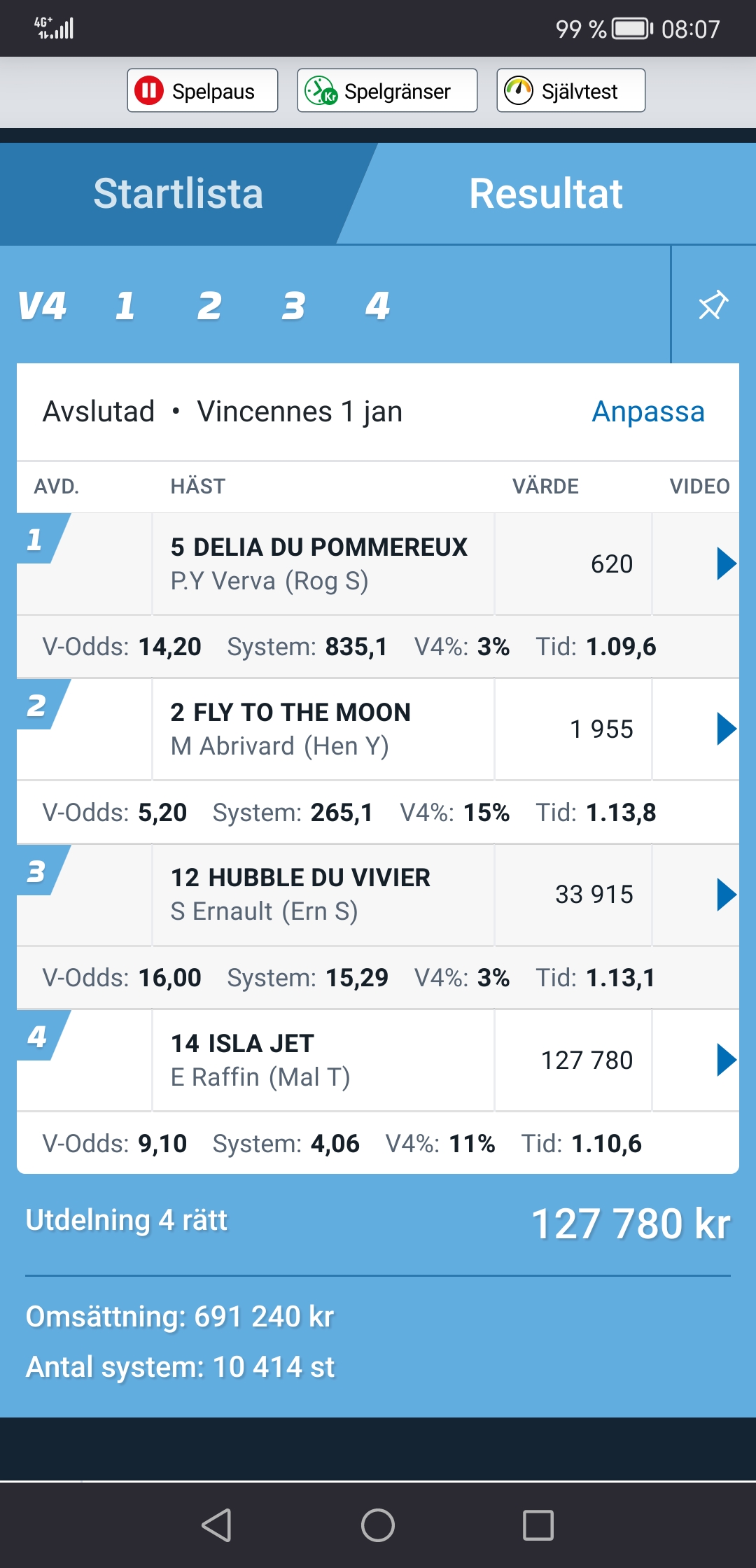Image resolution: width=756 pixels, height=1568 pixels.
Task: Go to V4 leg 2
Action: [x=209, y=306]
